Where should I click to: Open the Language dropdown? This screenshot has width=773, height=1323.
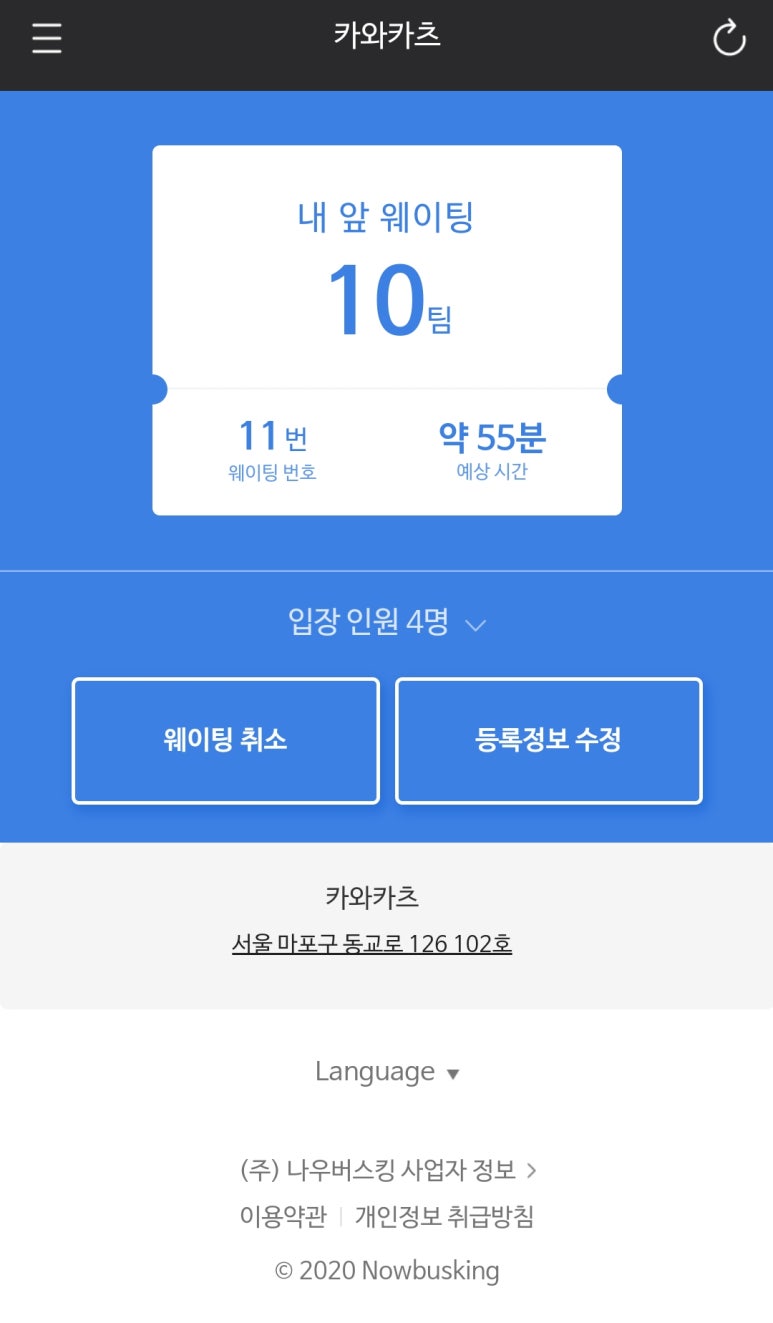coord(386,1072)
